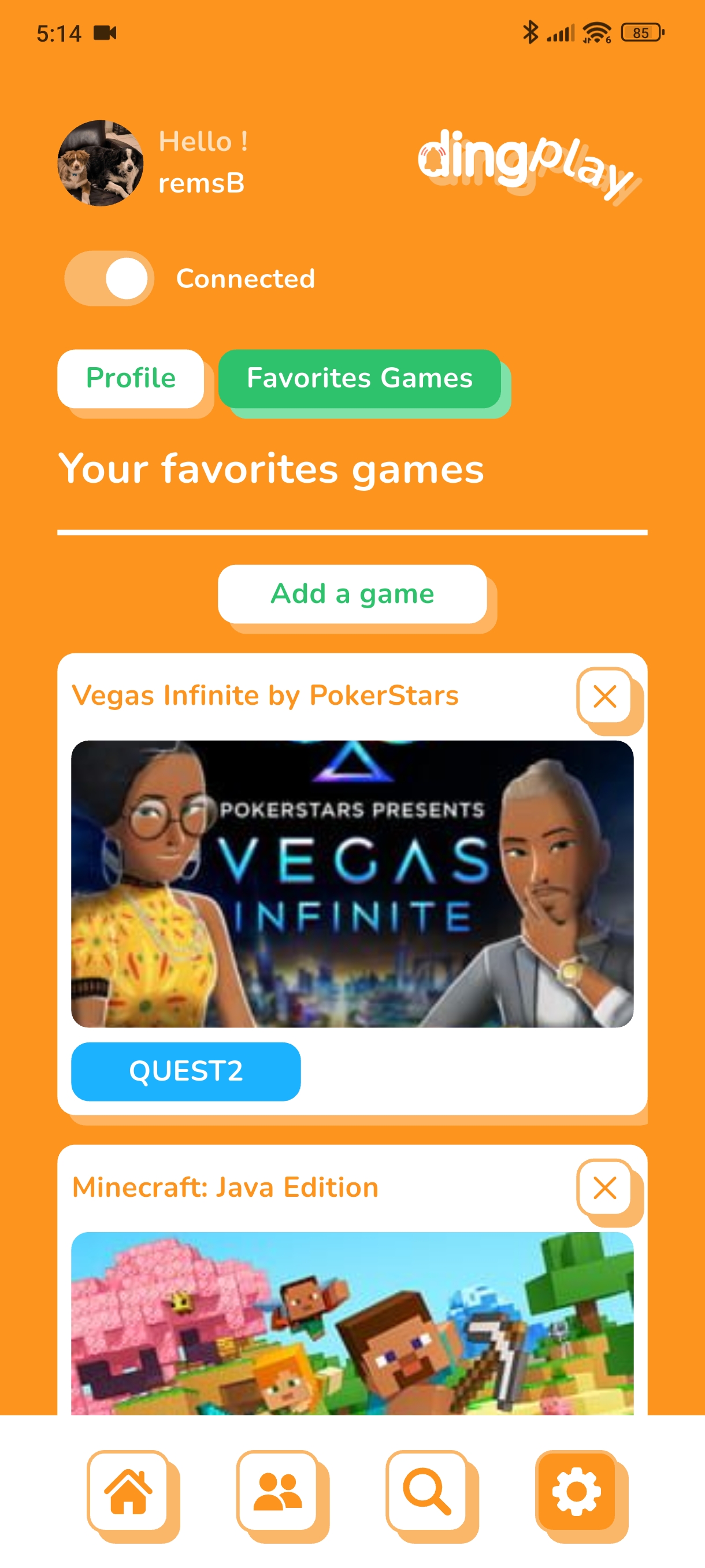Open the settings gear tab
The image size is (705, 1568).
click(x=576, y=1490)
